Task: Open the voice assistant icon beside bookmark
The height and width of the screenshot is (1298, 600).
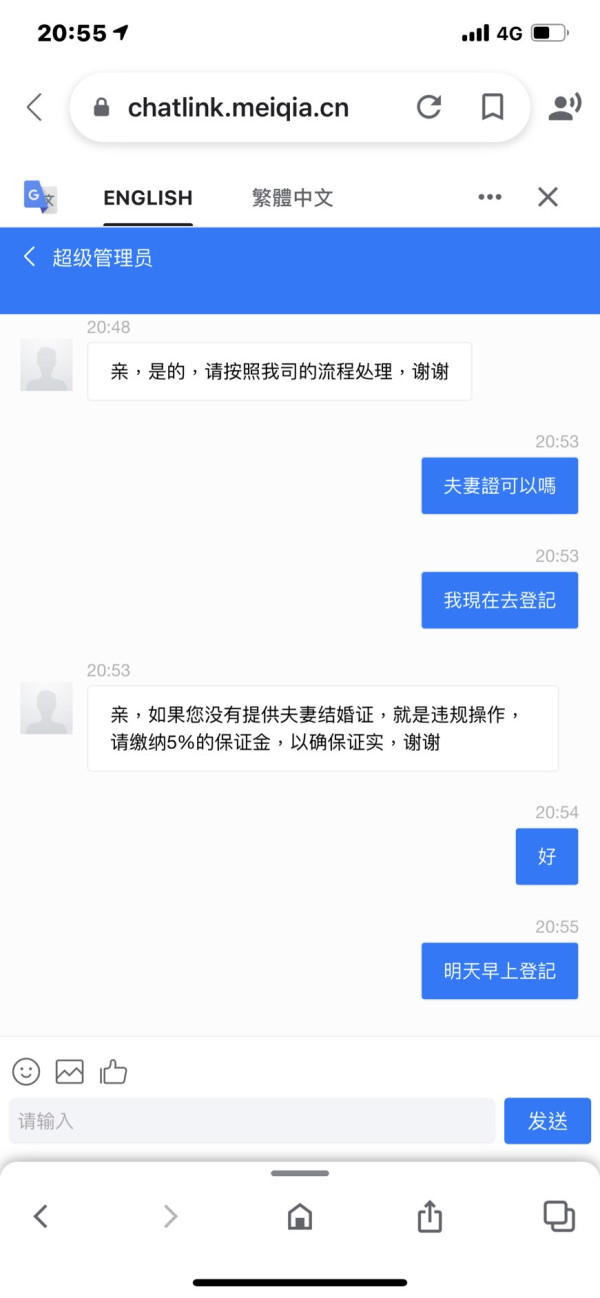Action: tap(565, 108)
